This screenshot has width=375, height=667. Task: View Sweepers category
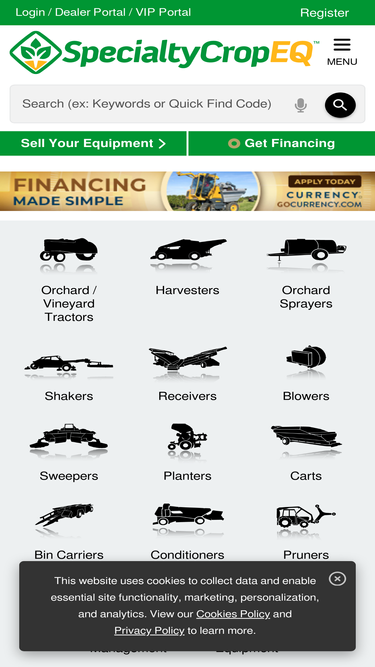click(x=69, y=453)
